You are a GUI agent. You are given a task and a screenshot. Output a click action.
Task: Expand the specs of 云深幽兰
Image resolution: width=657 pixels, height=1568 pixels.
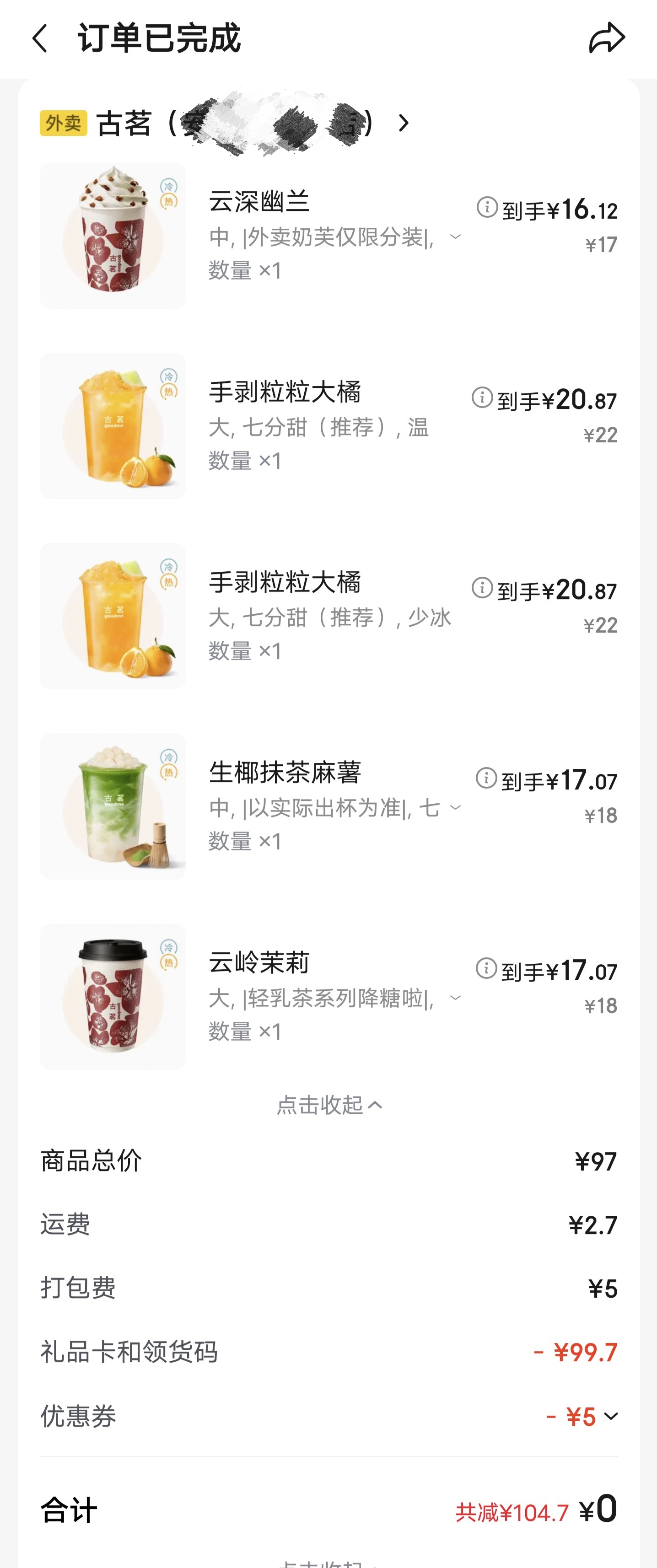(x=455, y=237)
